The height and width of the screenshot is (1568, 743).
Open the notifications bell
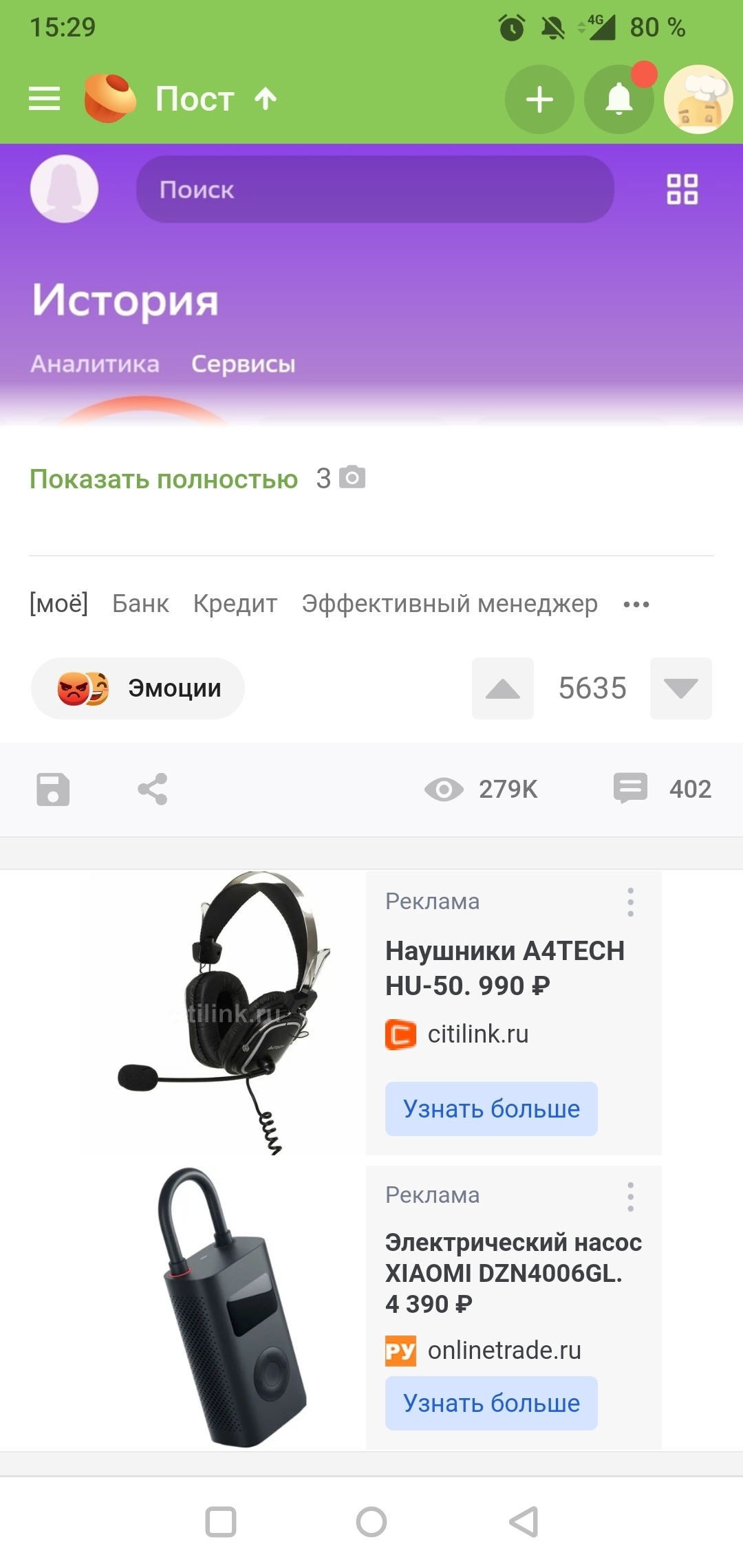click(618, 100)
